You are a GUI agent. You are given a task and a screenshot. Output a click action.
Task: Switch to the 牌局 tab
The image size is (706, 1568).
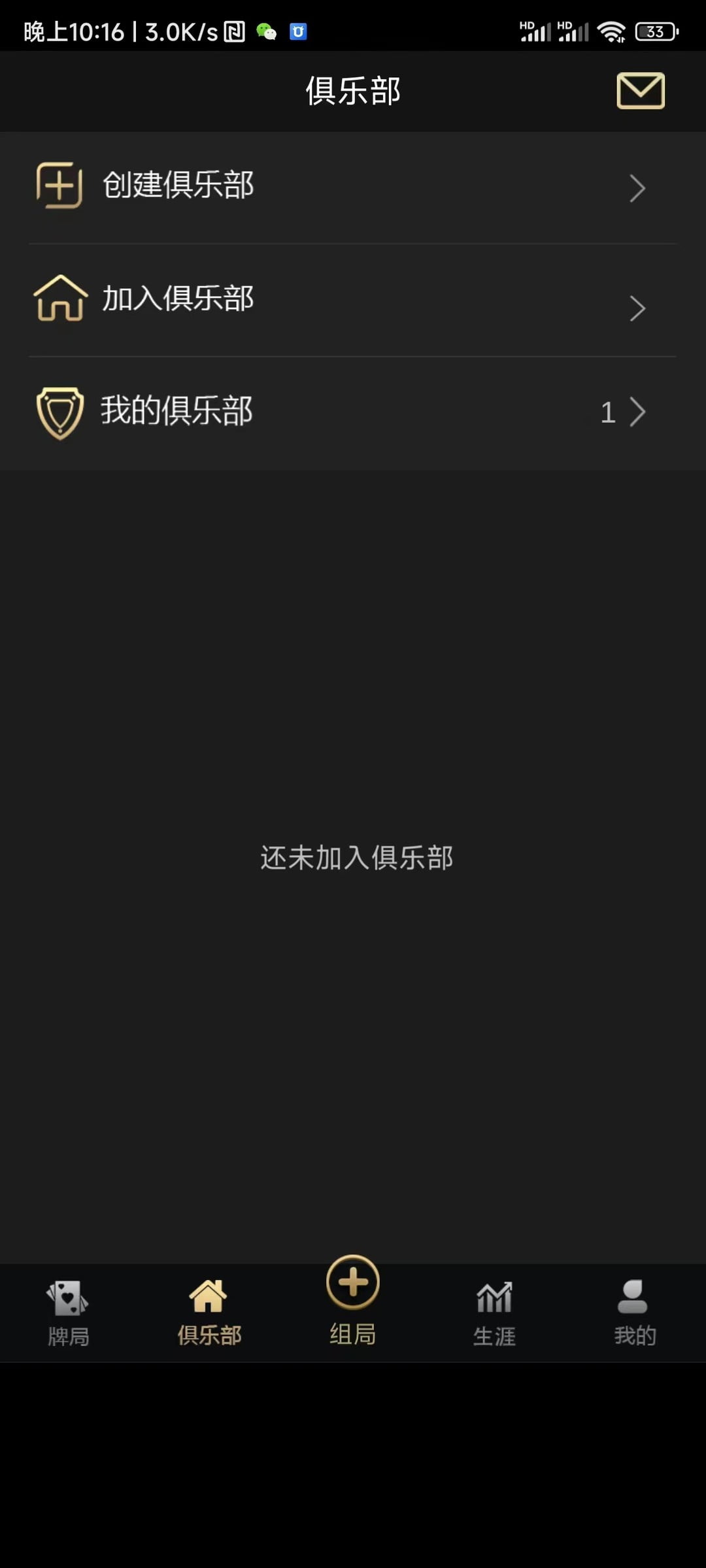[68, 1313]
